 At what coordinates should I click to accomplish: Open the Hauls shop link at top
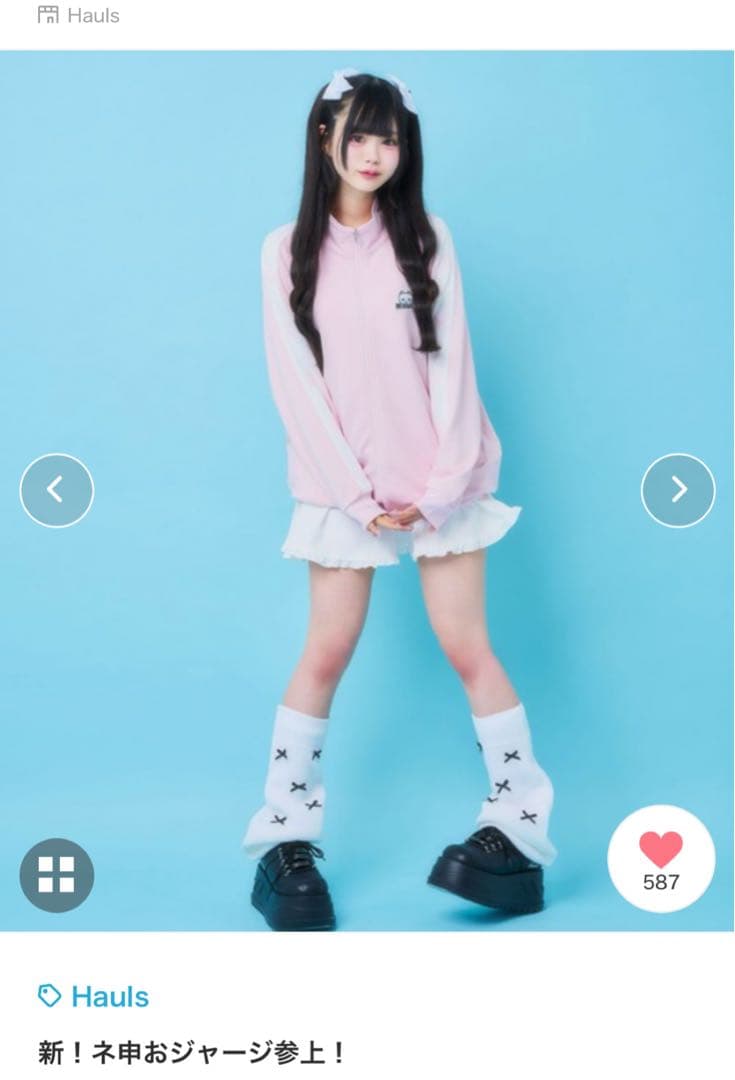78,15
